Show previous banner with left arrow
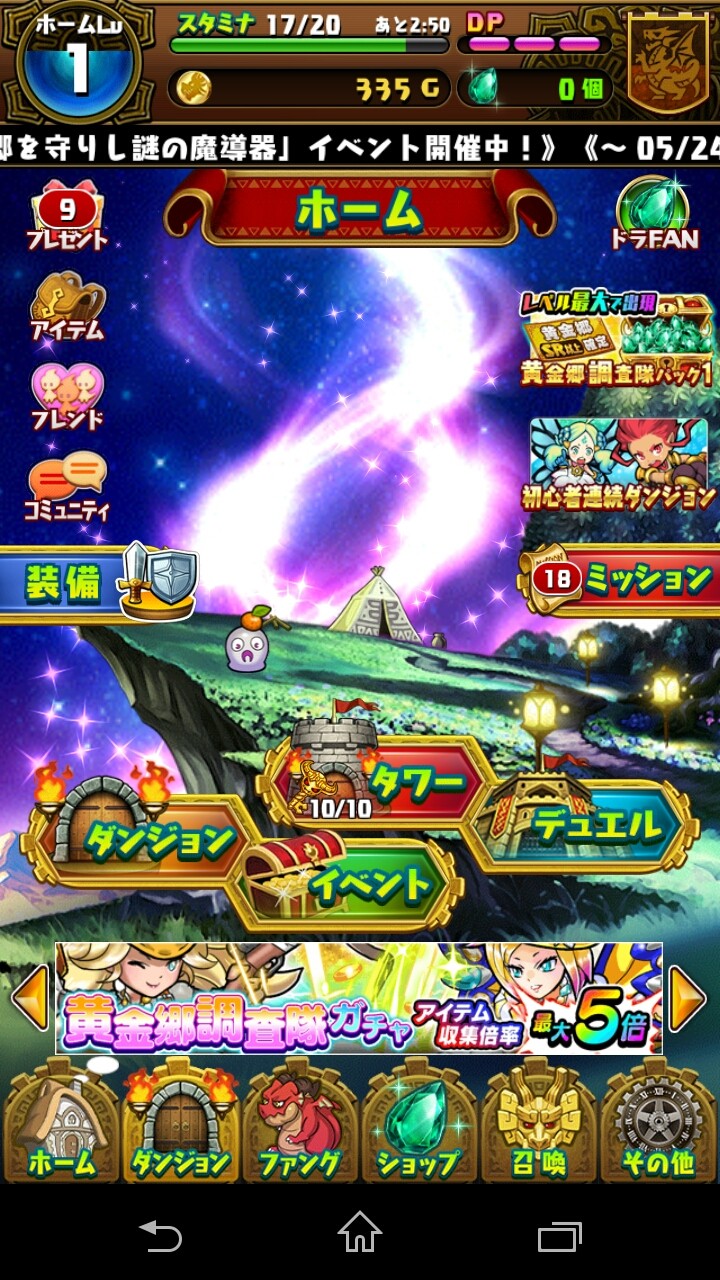This screenshot has width=720, height=1280. (x=30, y=999)
